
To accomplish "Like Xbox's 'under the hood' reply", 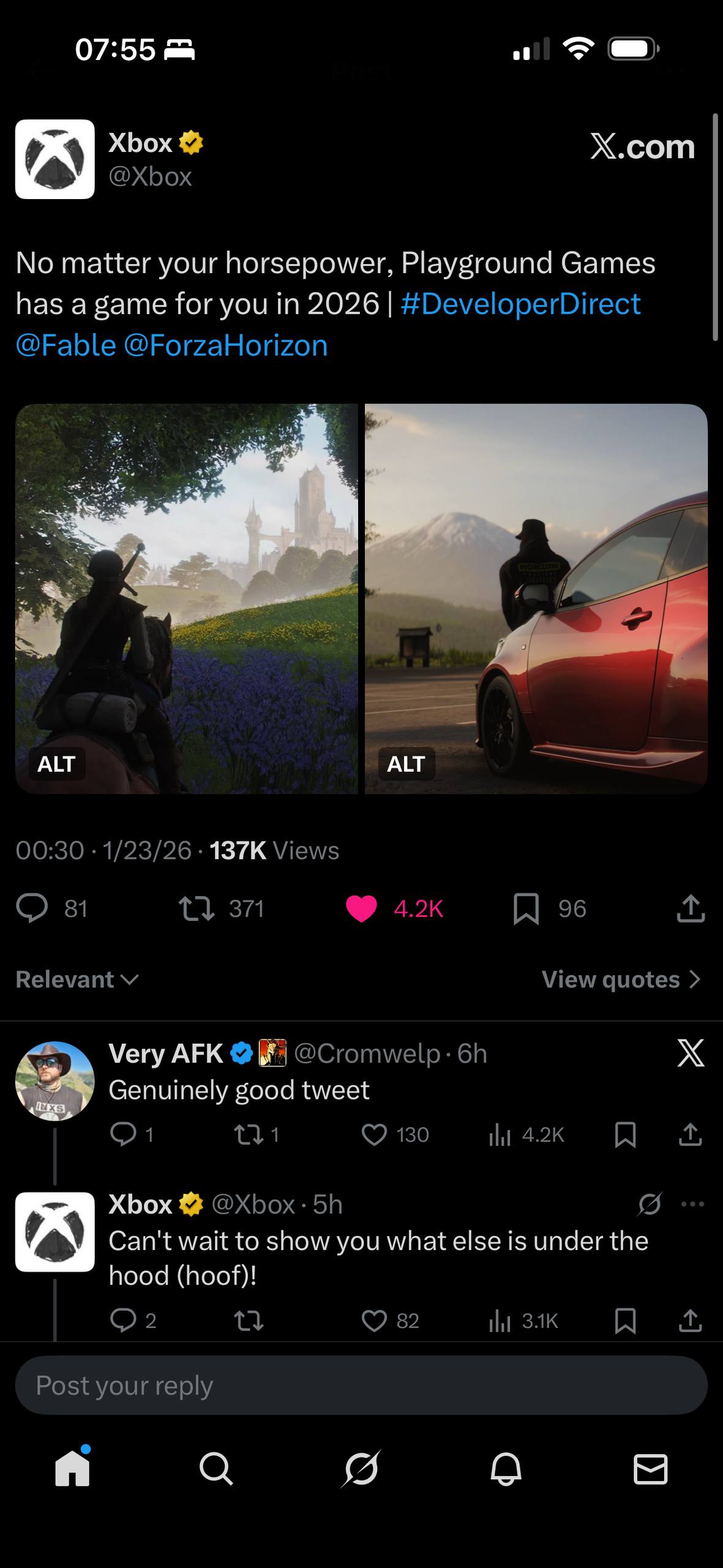I will [x=374, y=1321].
